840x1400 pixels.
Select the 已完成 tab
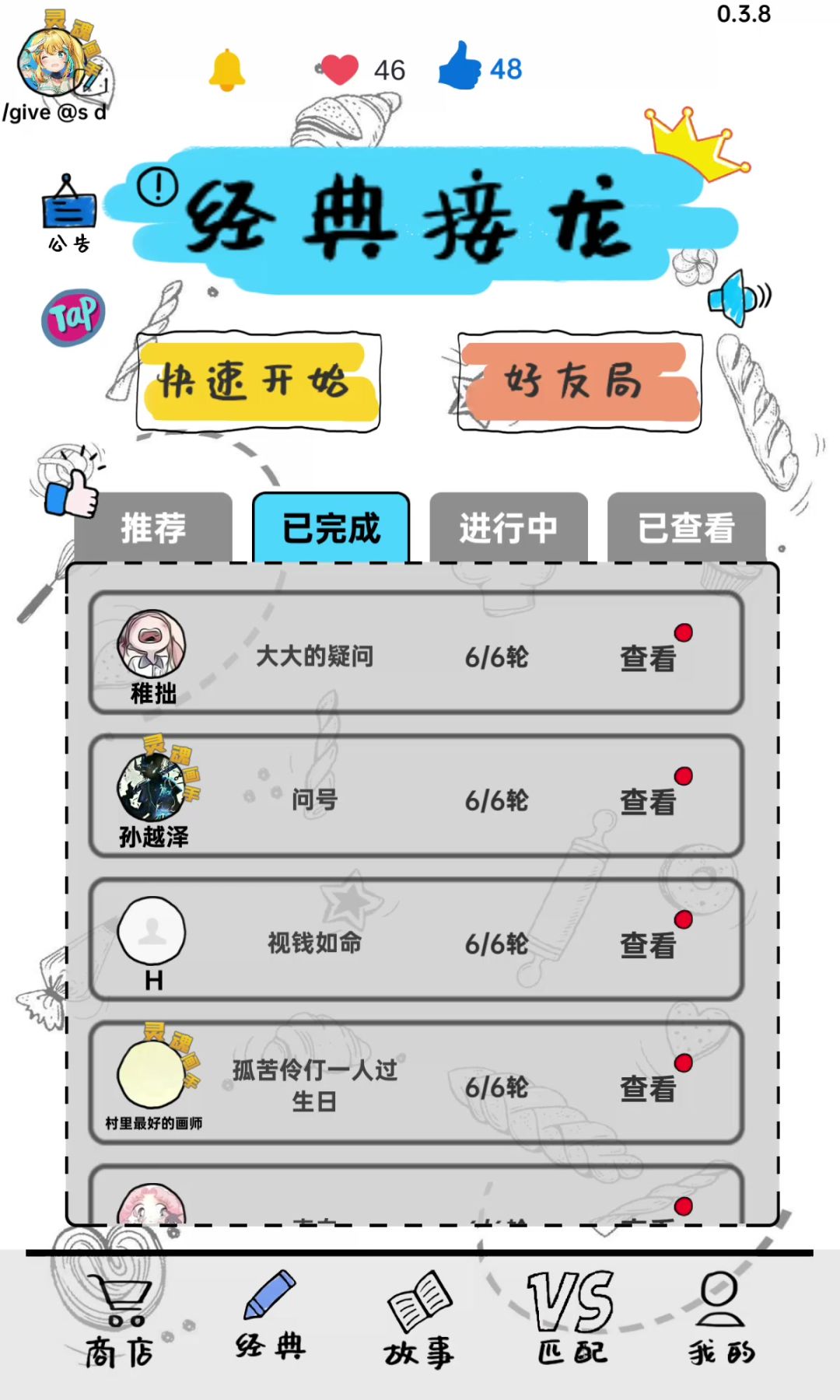point(331,528)
